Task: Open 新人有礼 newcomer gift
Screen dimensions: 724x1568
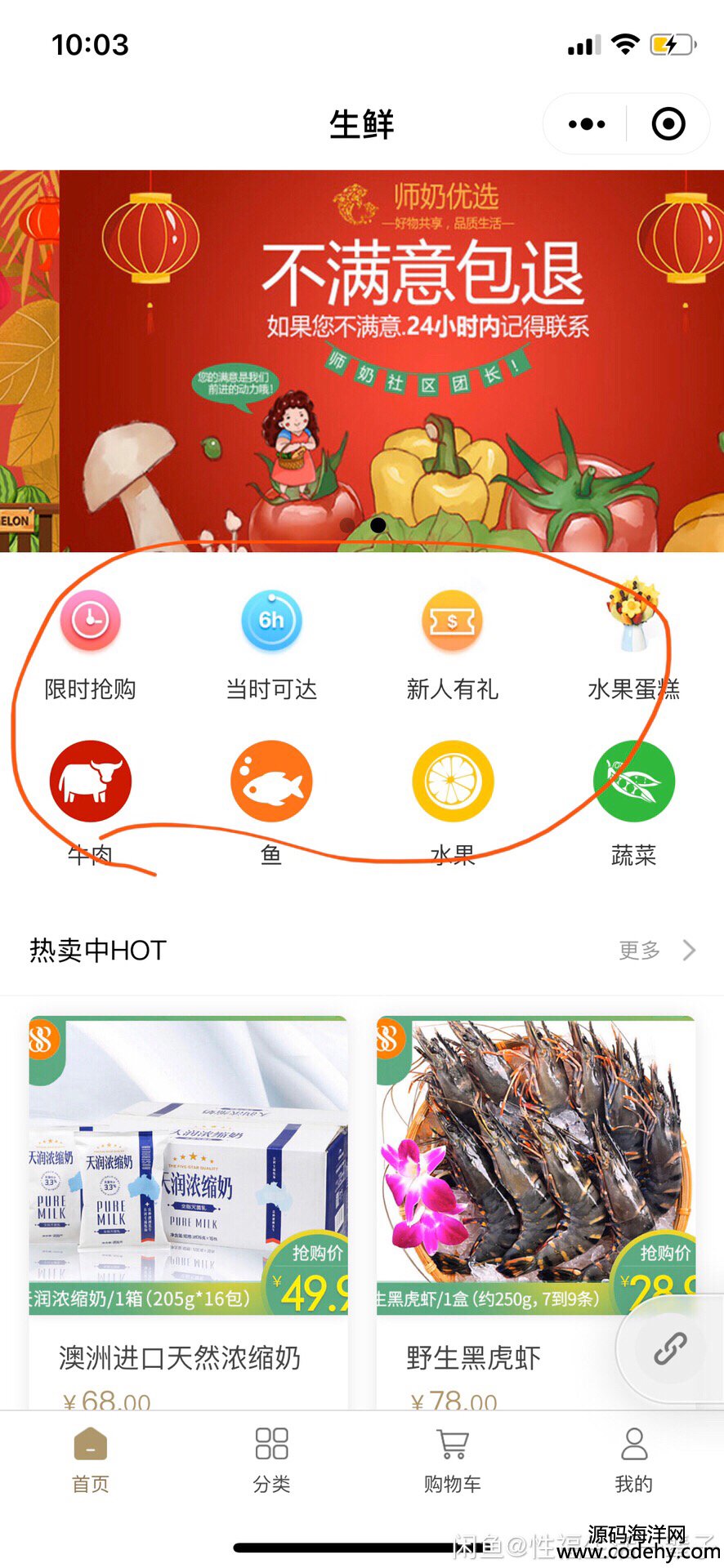Action: coord(452,643)
